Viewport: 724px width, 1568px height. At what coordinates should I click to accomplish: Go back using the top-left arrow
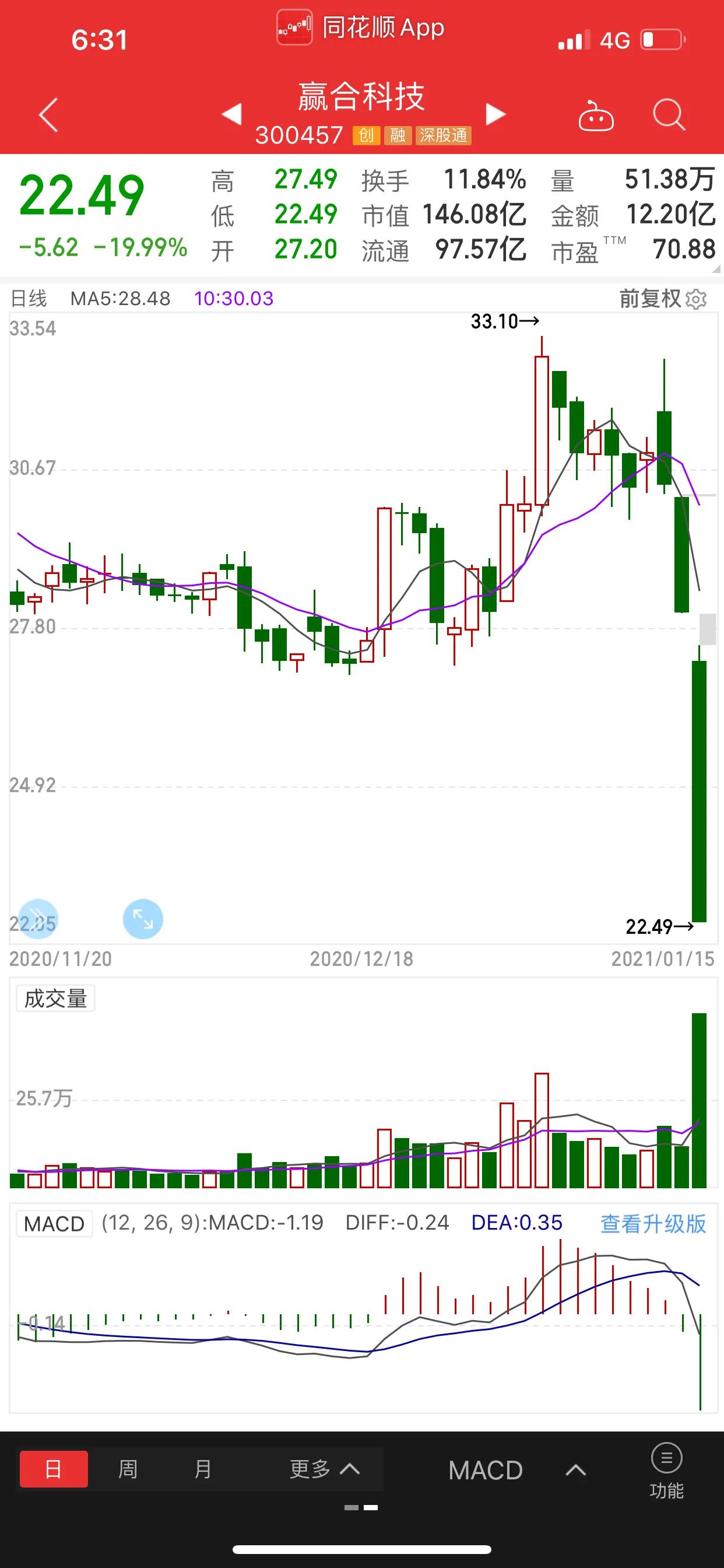coord(48,114)
